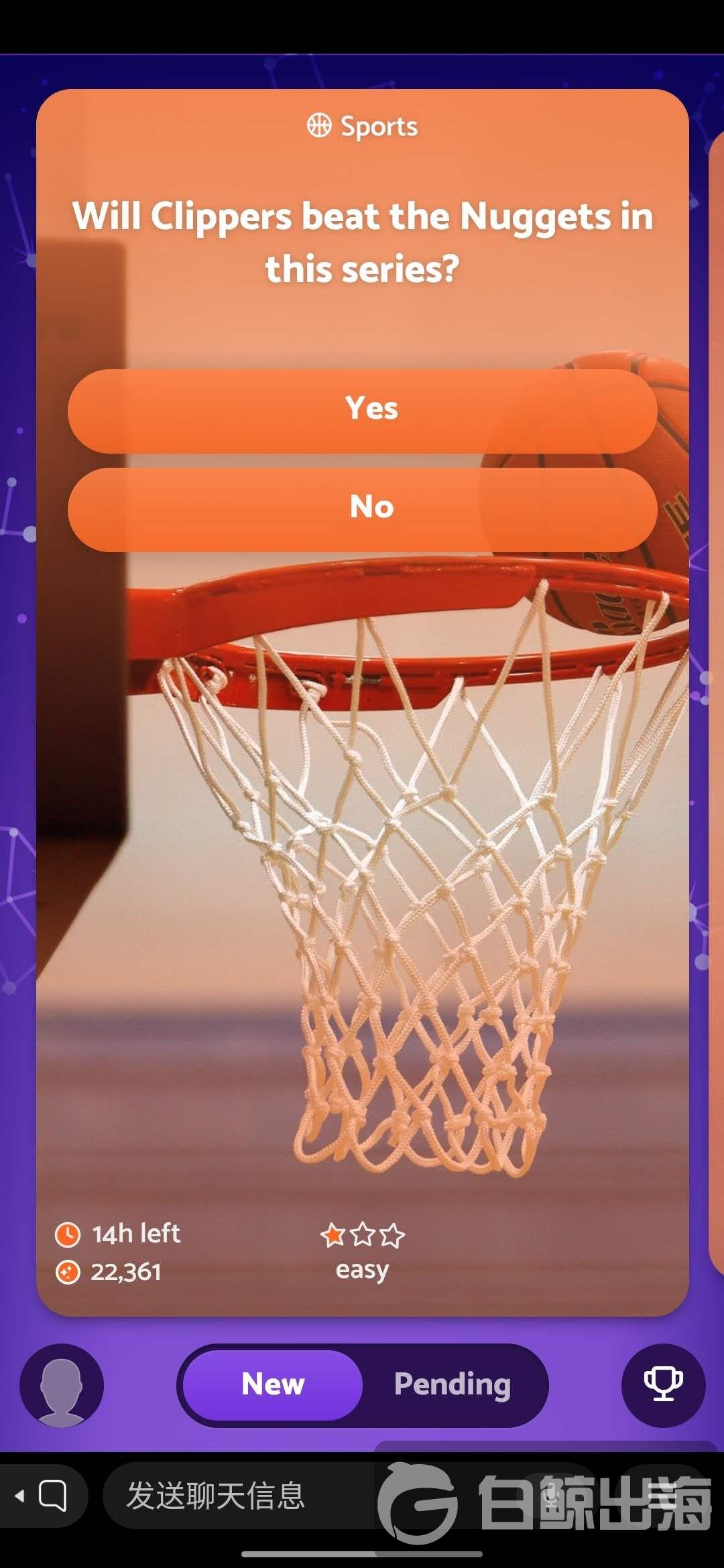Switch to the Pending tab

tap(452, 1384)
